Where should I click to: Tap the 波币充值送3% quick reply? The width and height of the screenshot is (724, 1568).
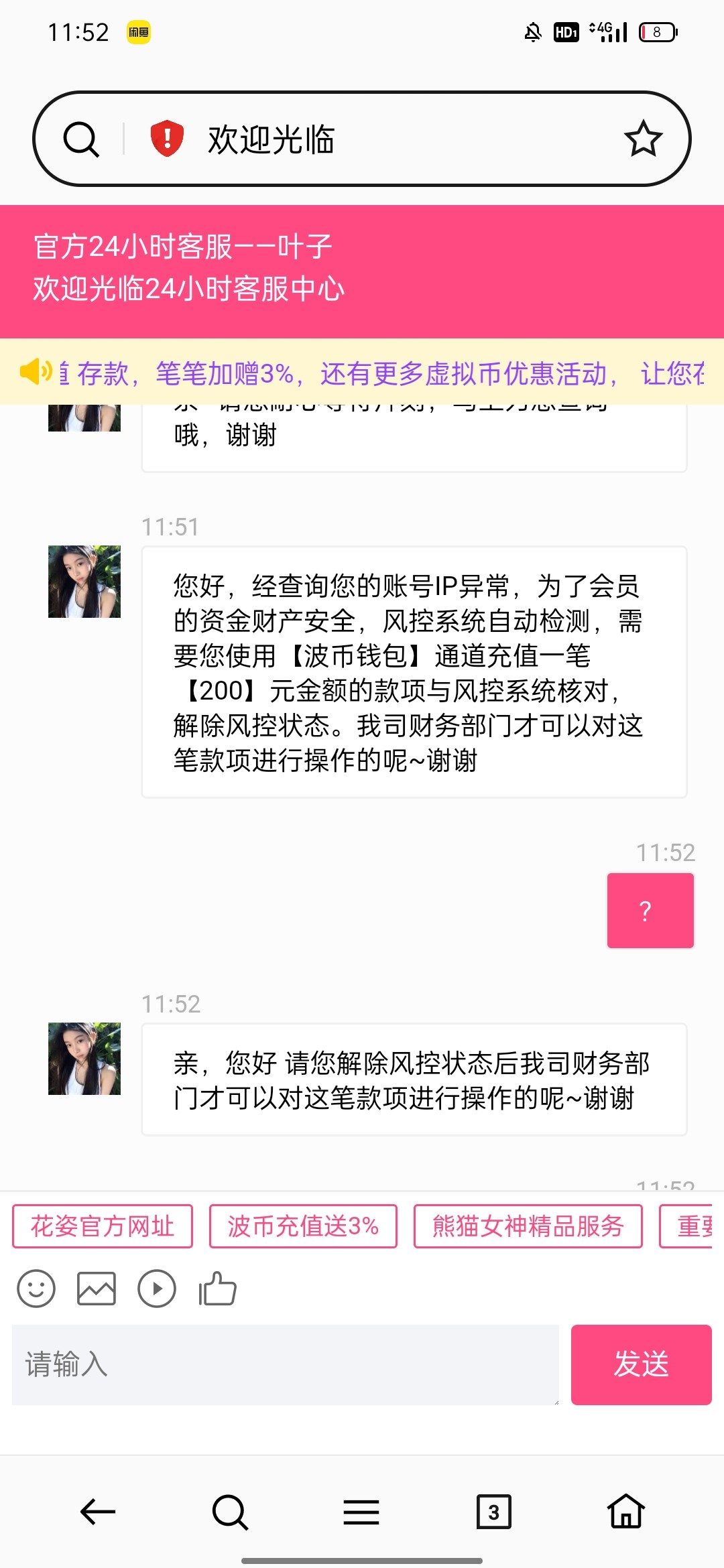pos(303,1226)
